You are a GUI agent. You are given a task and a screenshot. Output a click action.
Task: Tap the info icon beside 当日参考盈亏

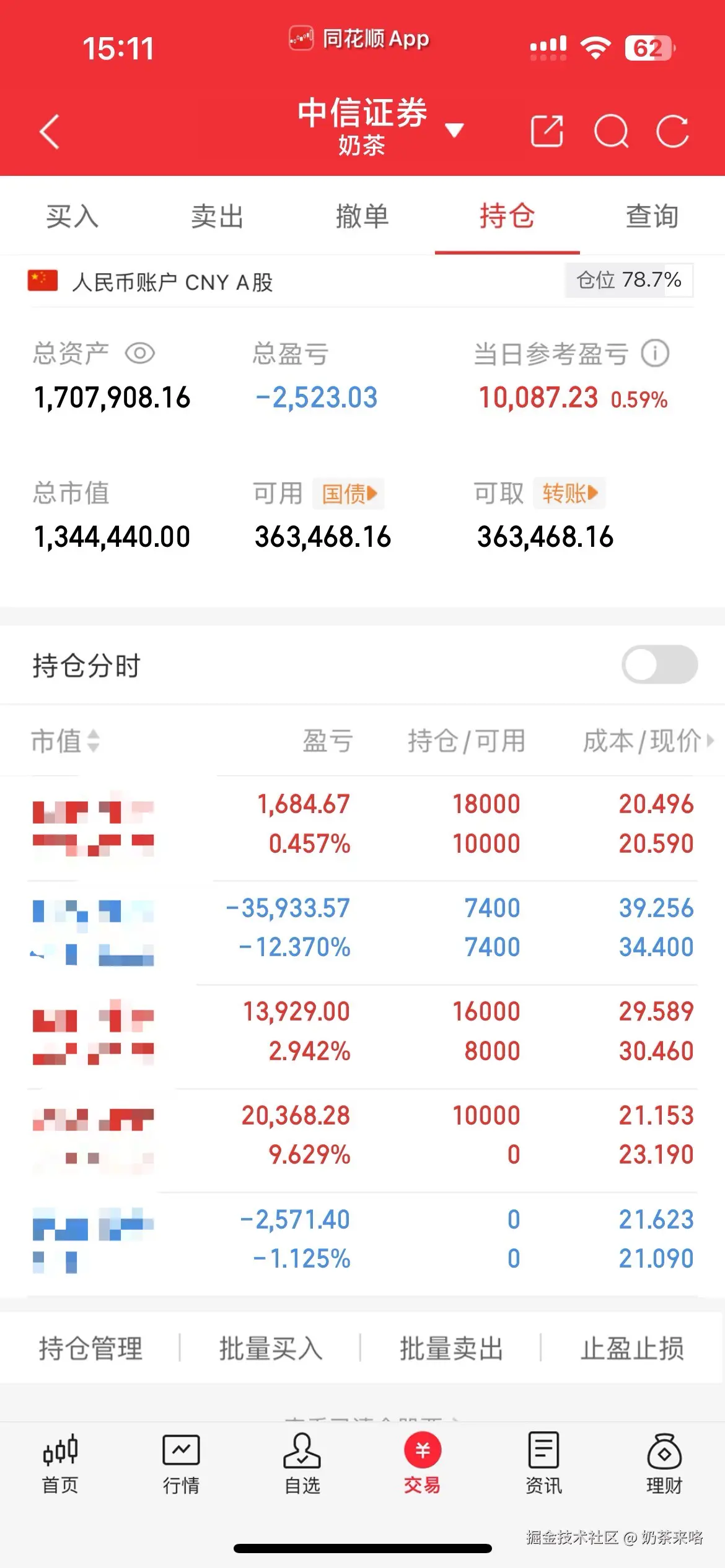pyautogui.click(x=656, y=353)
